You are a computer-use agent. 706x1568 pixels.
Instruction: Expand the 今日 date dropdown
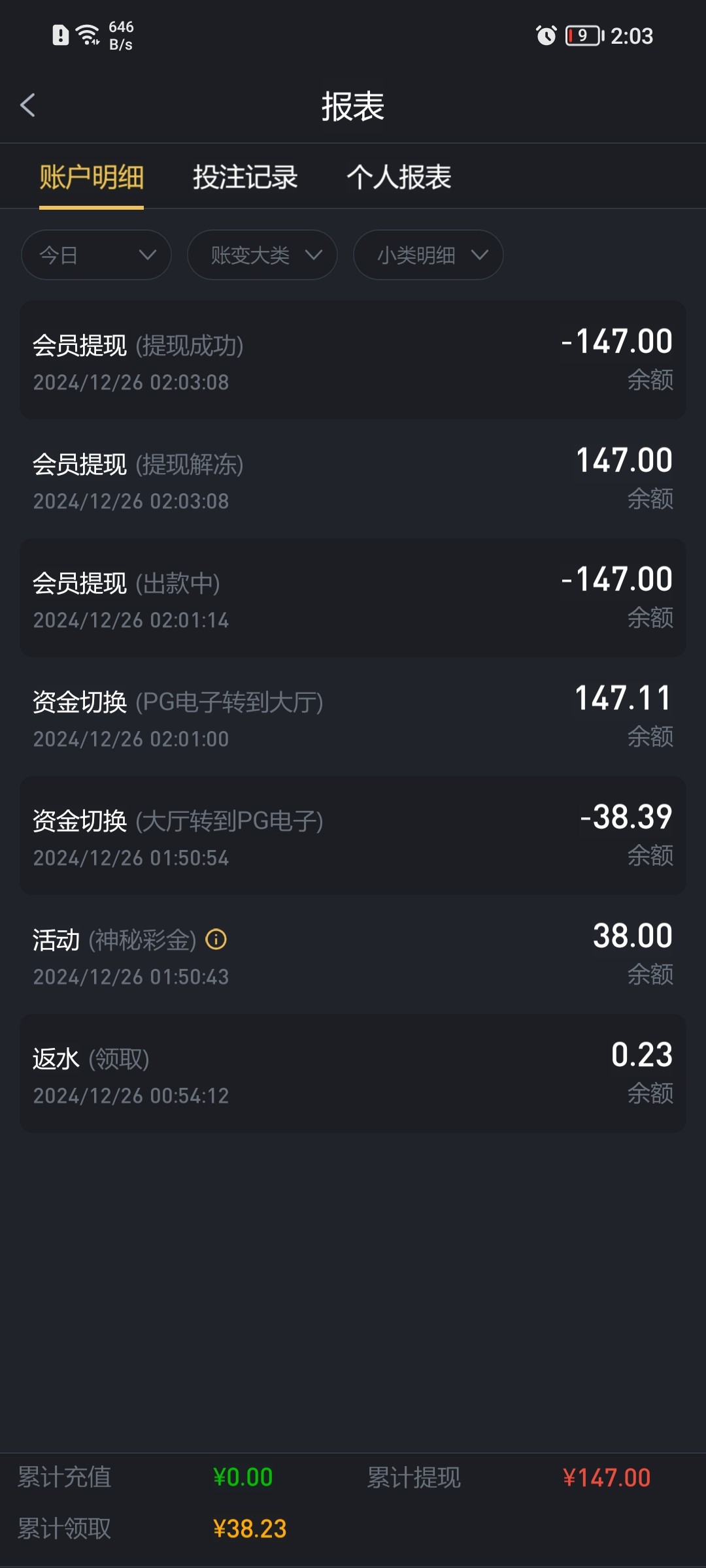click(x=96, y=255)
